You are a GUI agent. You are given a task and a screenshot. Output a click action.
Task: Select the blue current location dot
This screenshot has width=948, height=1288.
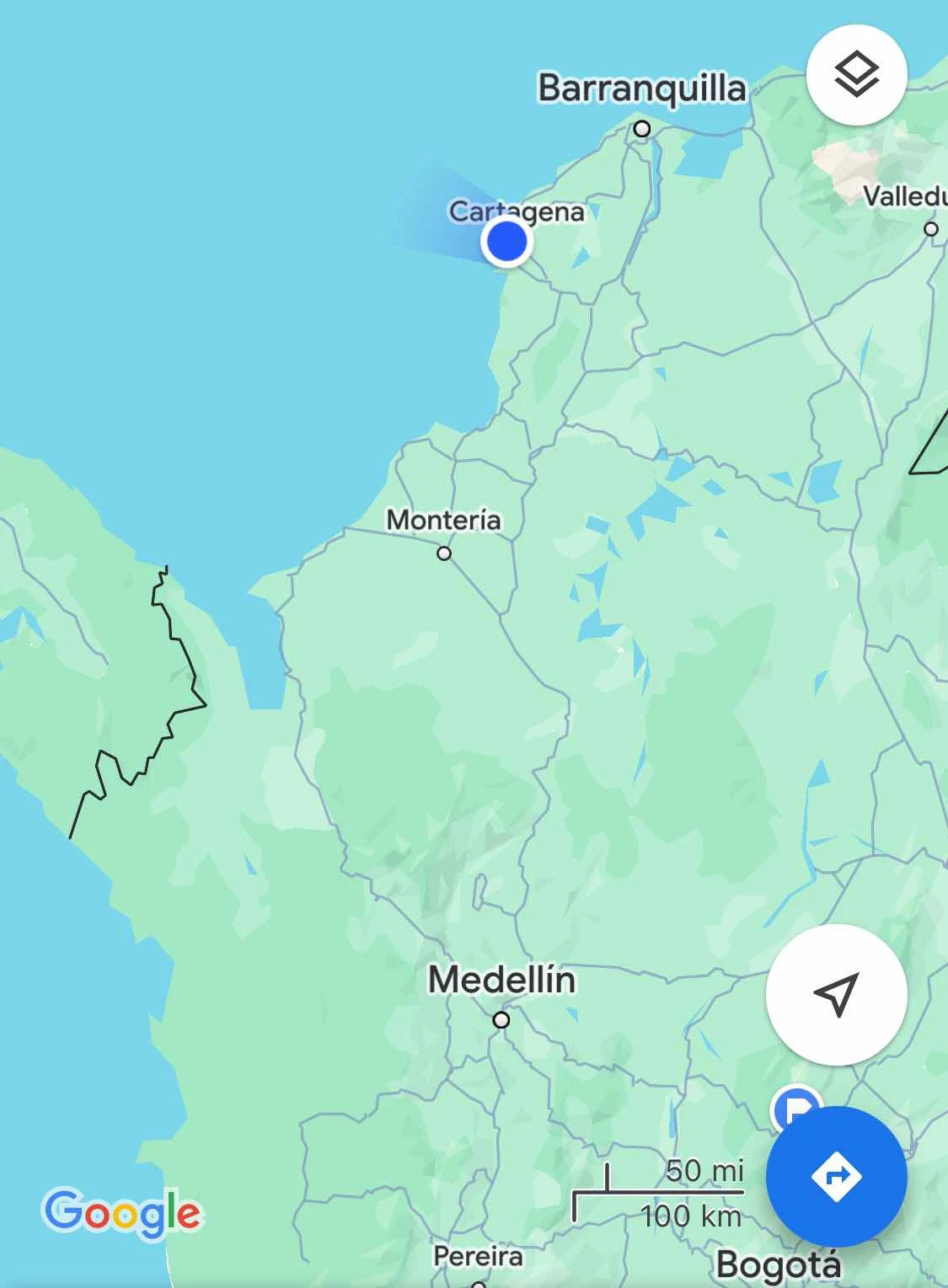click(x=506, y=242)
